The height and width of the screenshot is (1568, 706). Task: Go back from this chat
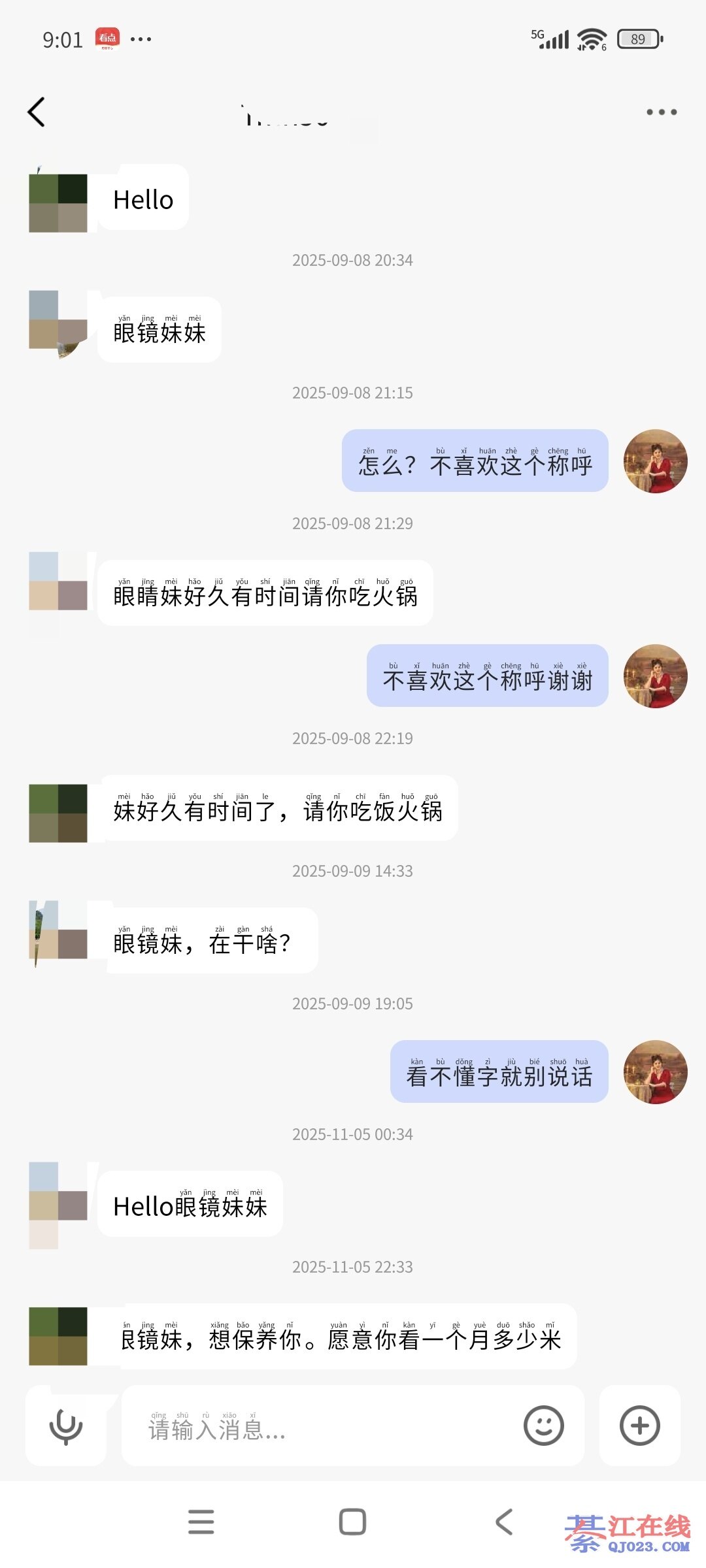(x=37, y=112)
